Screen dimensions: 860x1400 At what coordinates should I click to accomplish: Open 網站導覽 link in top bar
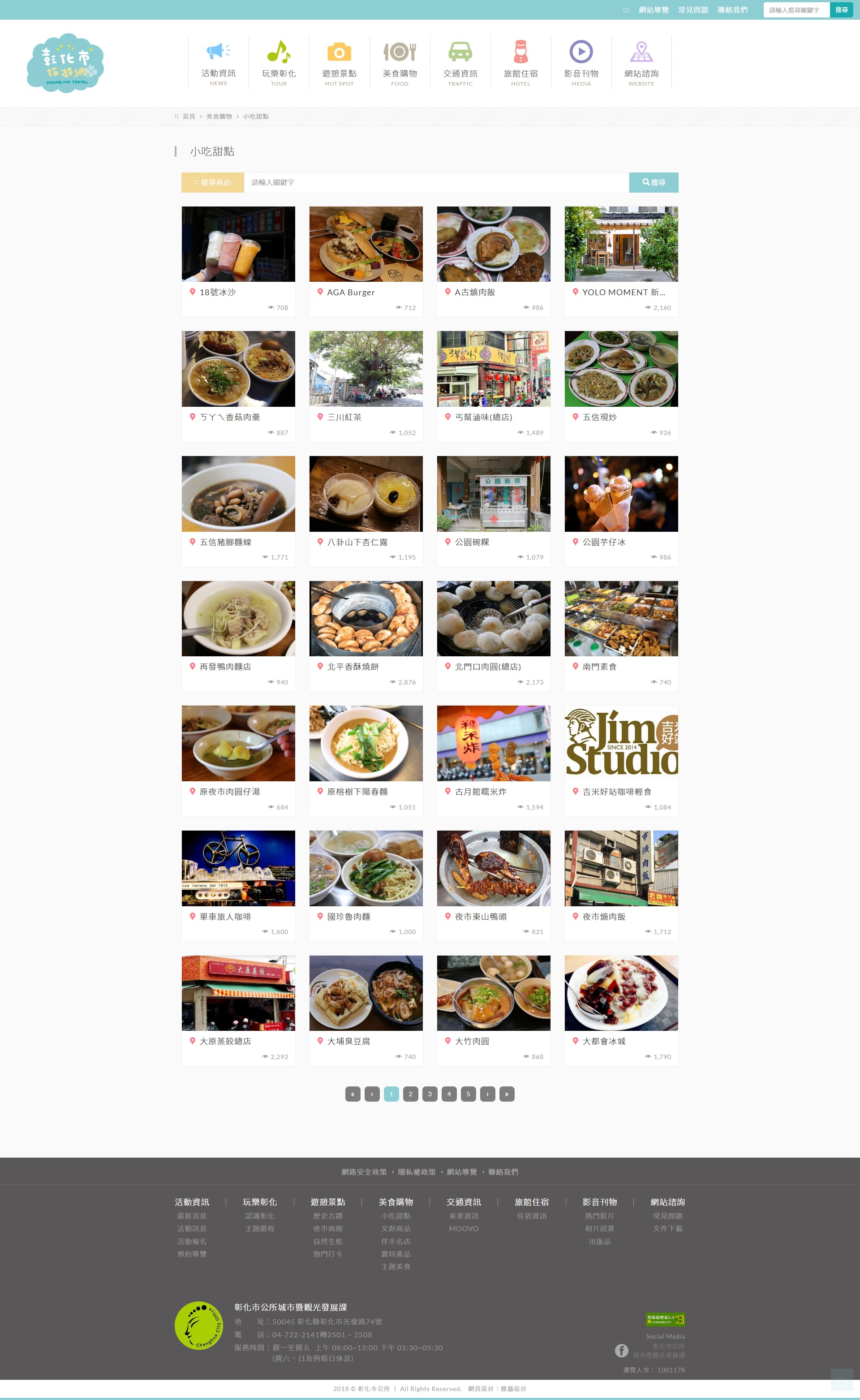tap(654, 10)
